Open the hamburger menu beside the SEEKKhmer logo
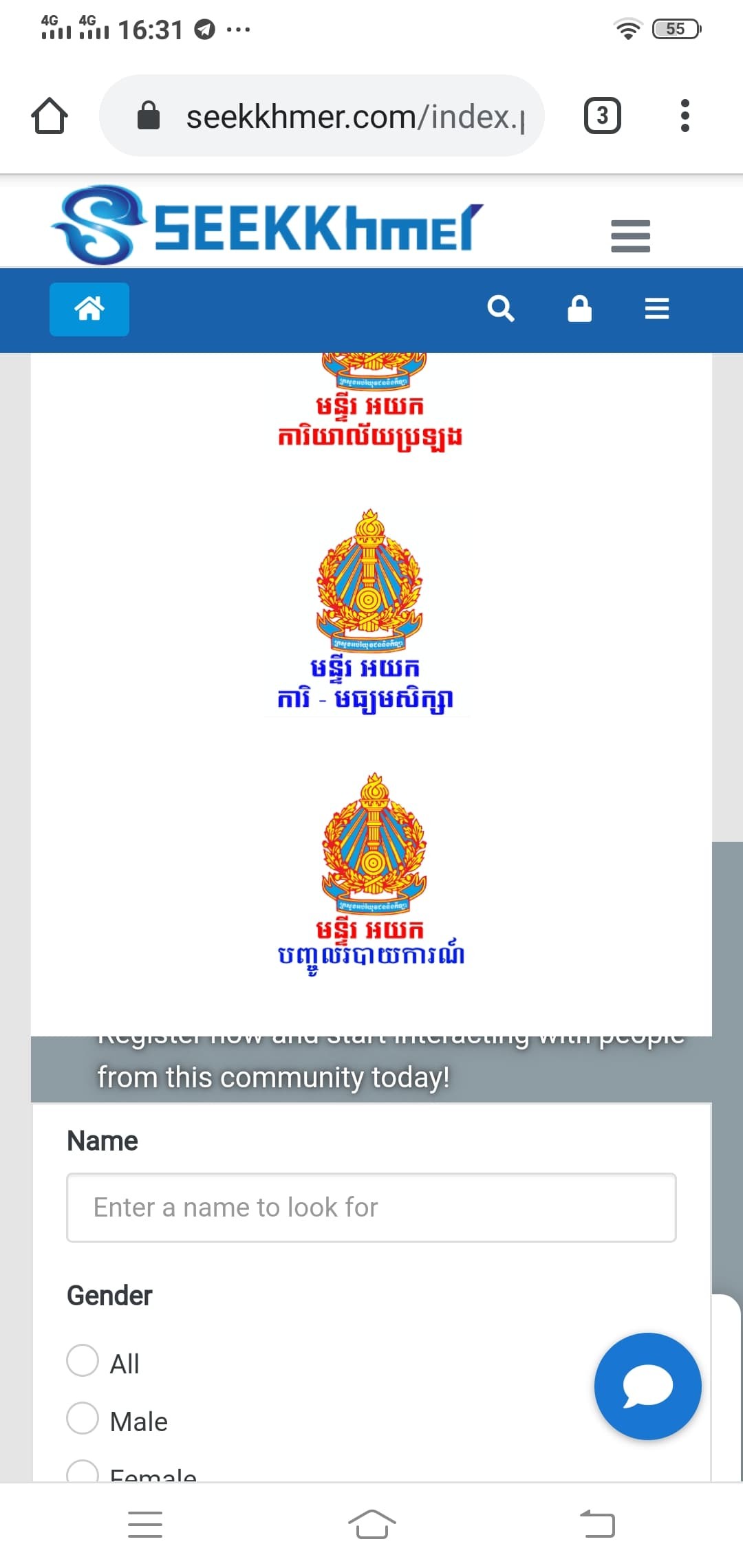 630,236
